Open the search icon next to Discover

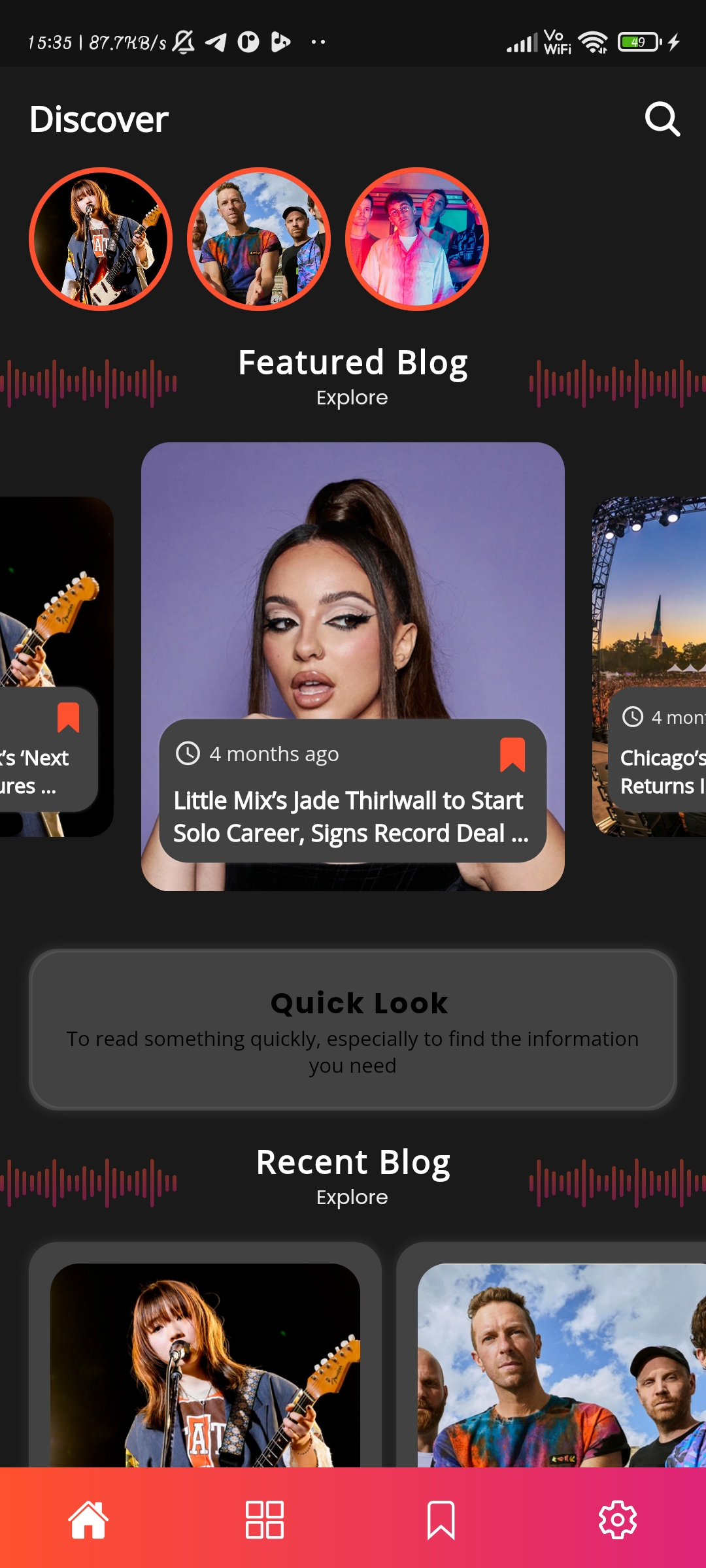coord(662,119)
